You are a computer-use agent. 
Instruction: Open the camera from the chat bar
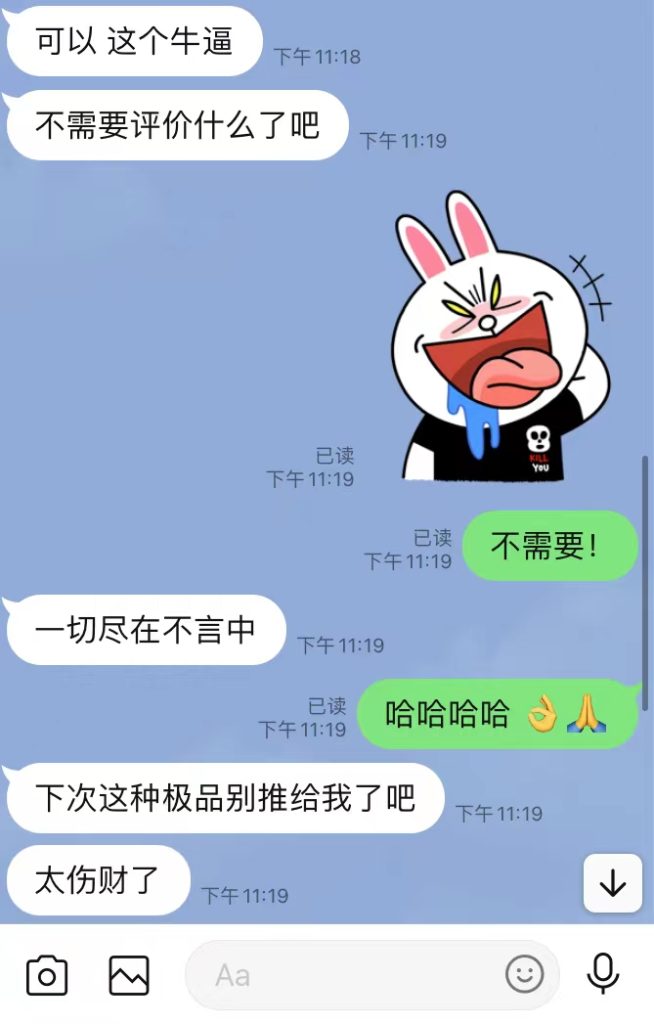tap(46, 975)
